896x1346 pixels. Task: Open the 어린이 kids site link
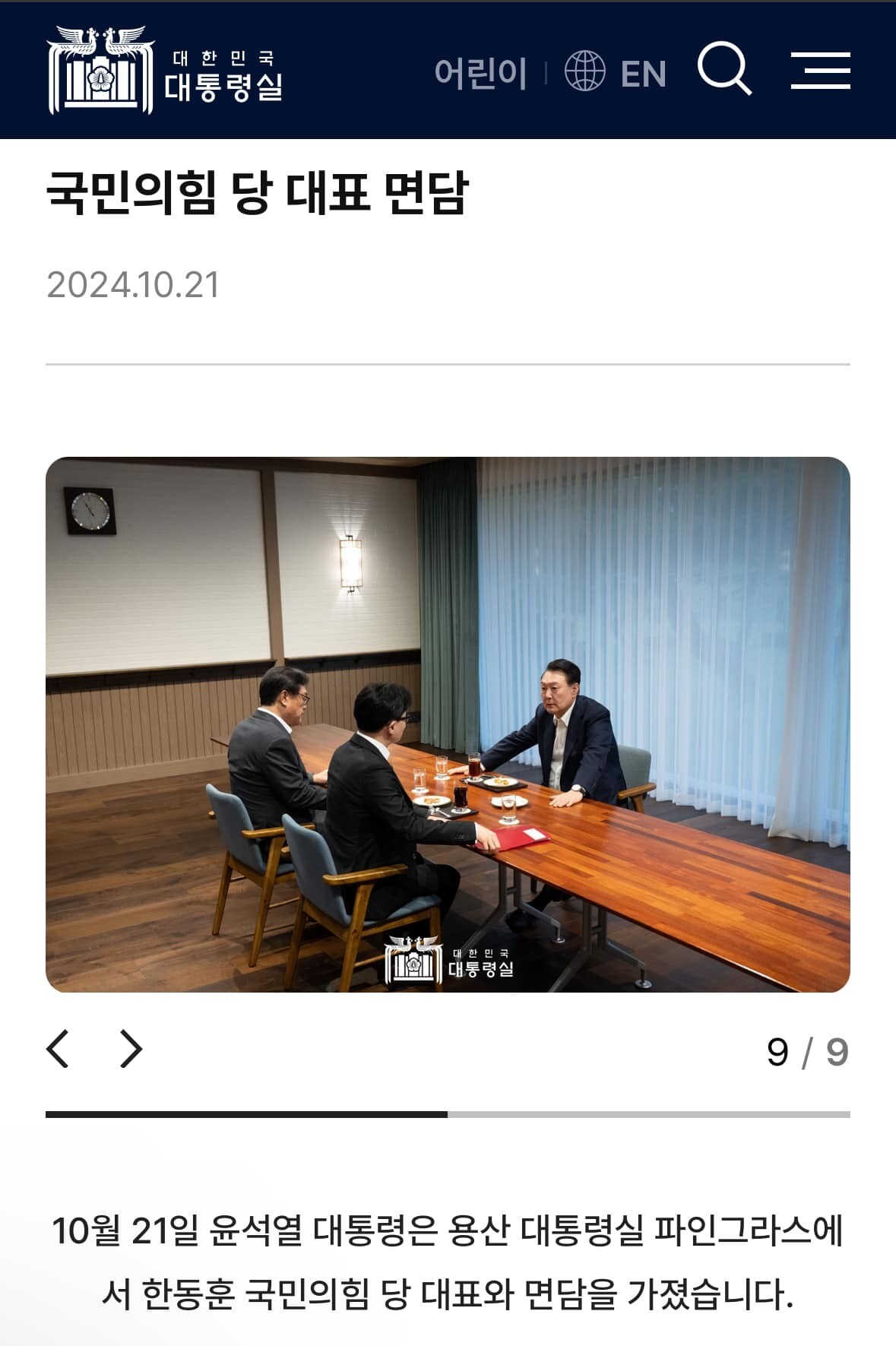tap(480, 74)
